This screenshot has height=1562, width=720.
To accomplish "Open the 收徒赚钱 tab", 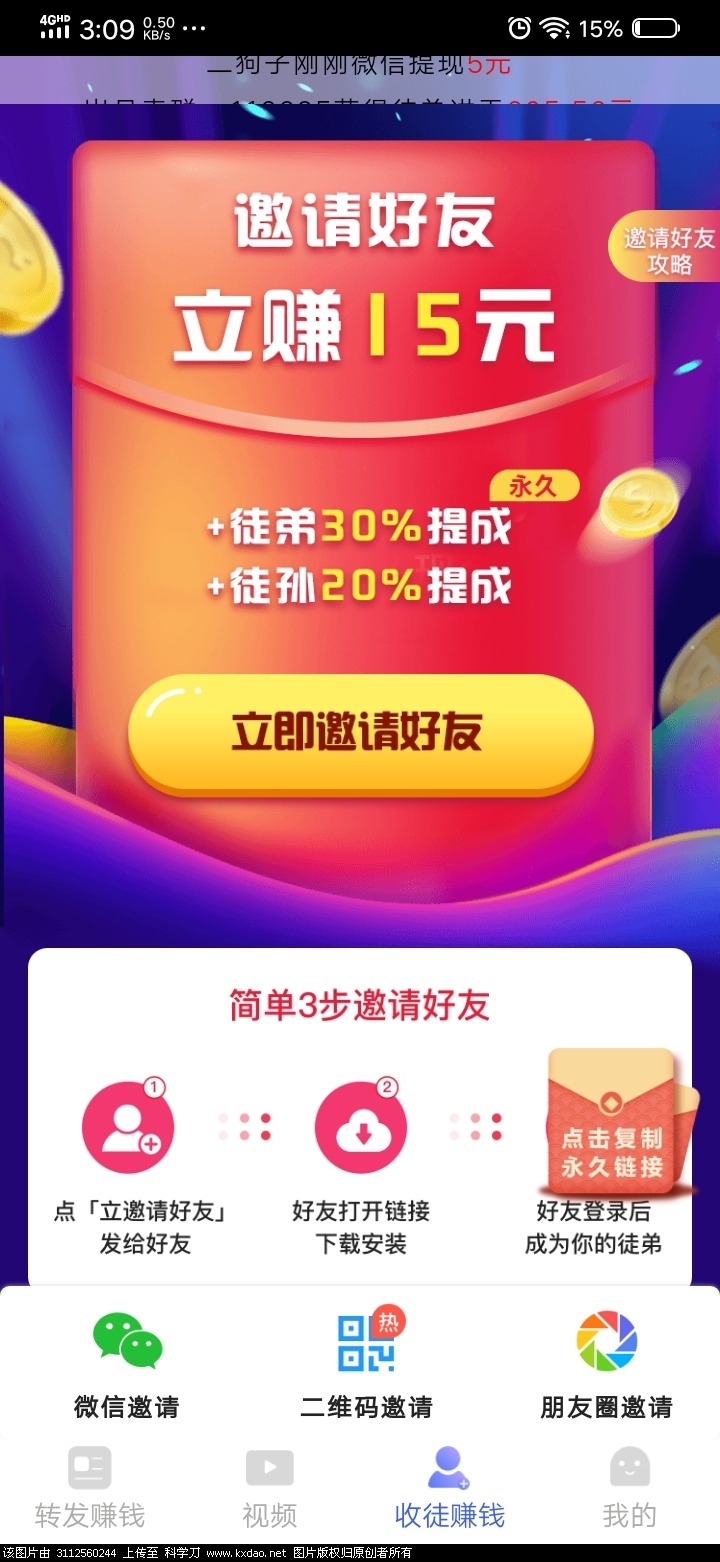I will coord(450,1490).
